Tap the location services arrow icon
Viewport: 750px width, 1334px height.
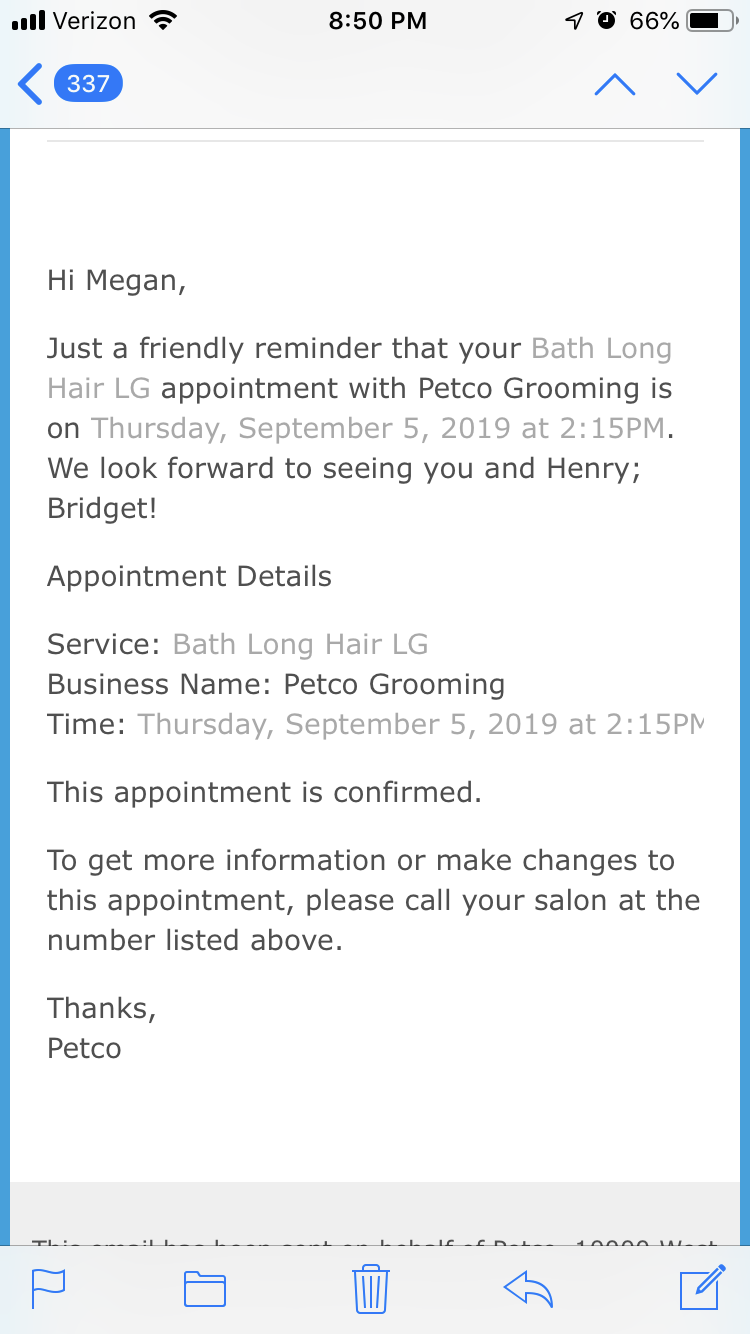[571, 19]
